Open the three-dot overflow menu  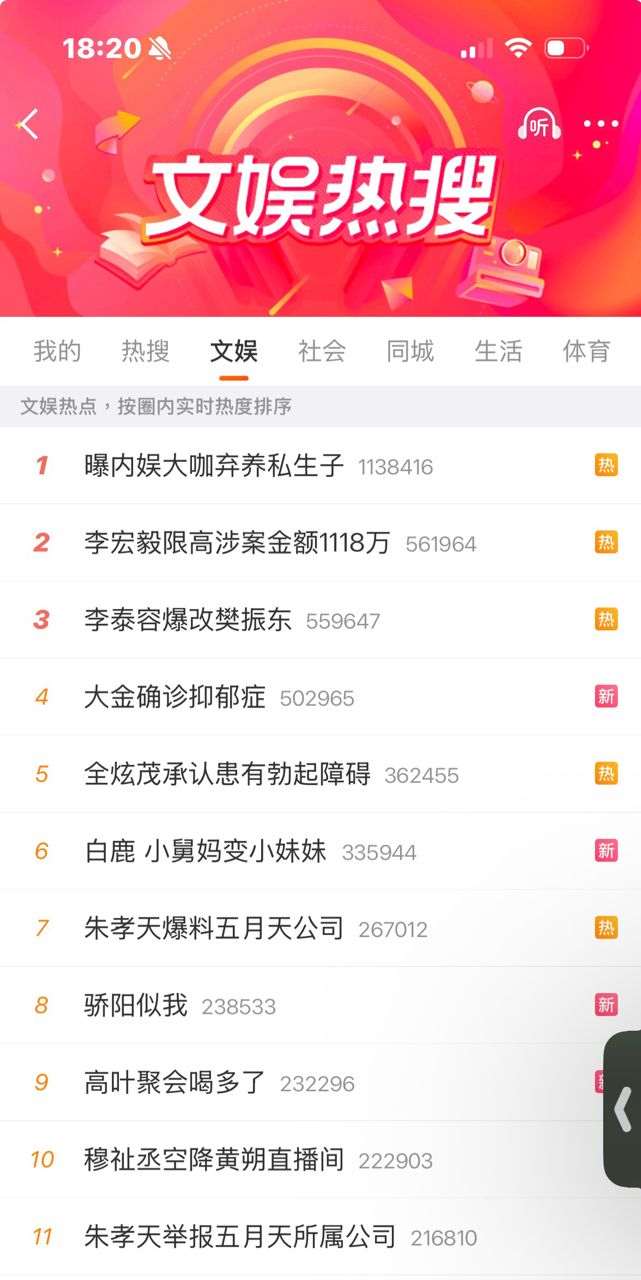coord(600,125)
